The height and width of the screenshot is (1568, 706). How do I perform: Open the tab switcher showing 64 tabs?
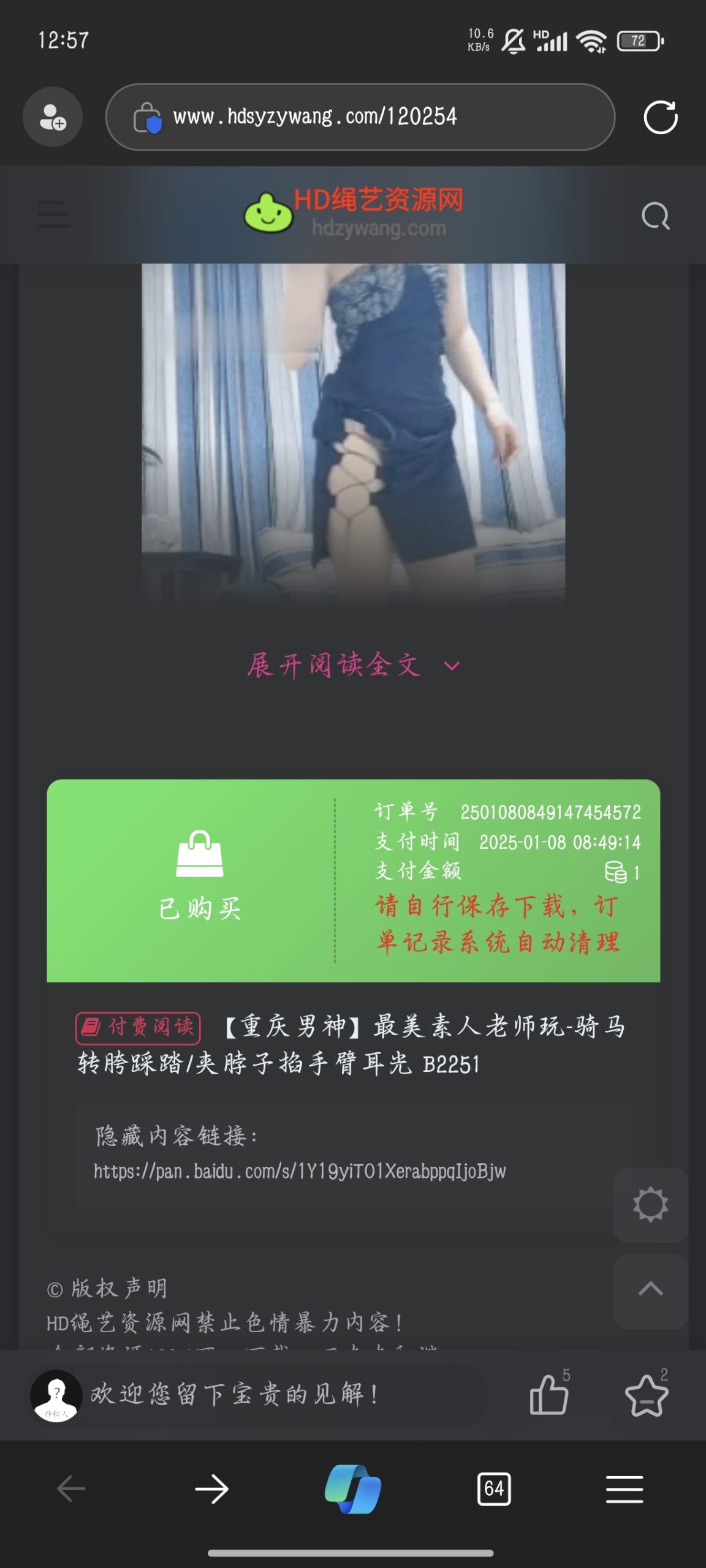(x=494, y=1489)
